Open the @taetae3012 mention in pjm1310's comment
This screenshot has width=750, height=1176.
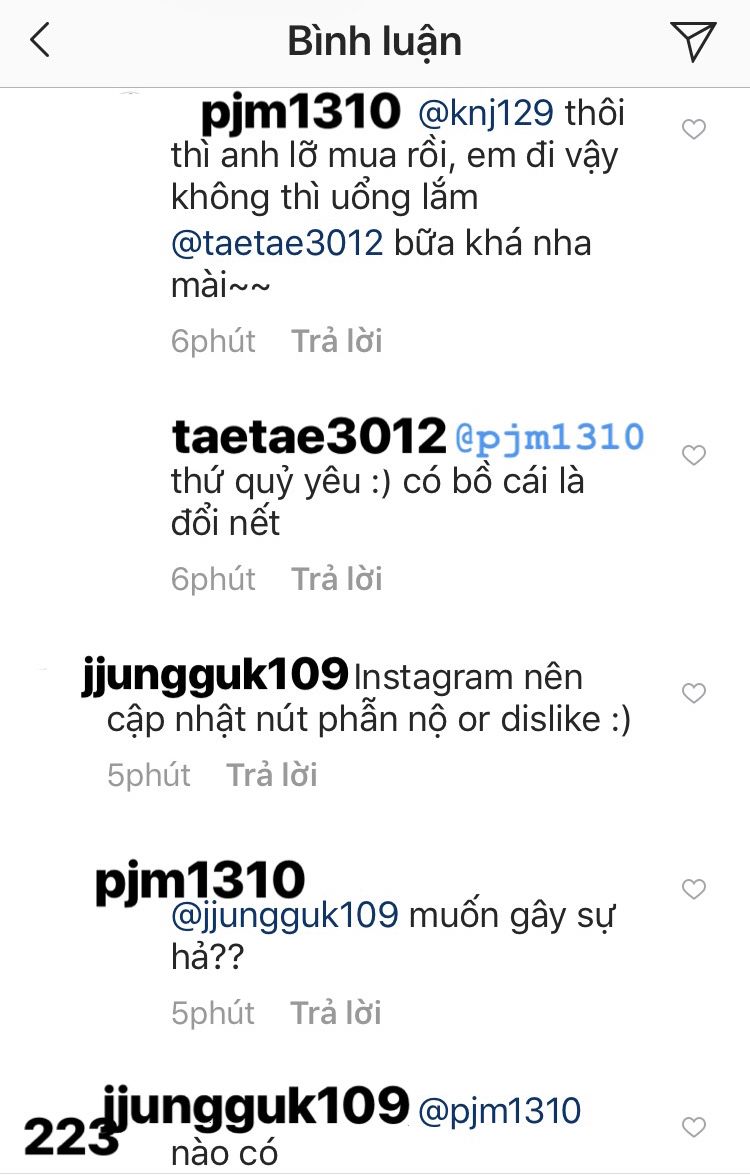(277, 243)
